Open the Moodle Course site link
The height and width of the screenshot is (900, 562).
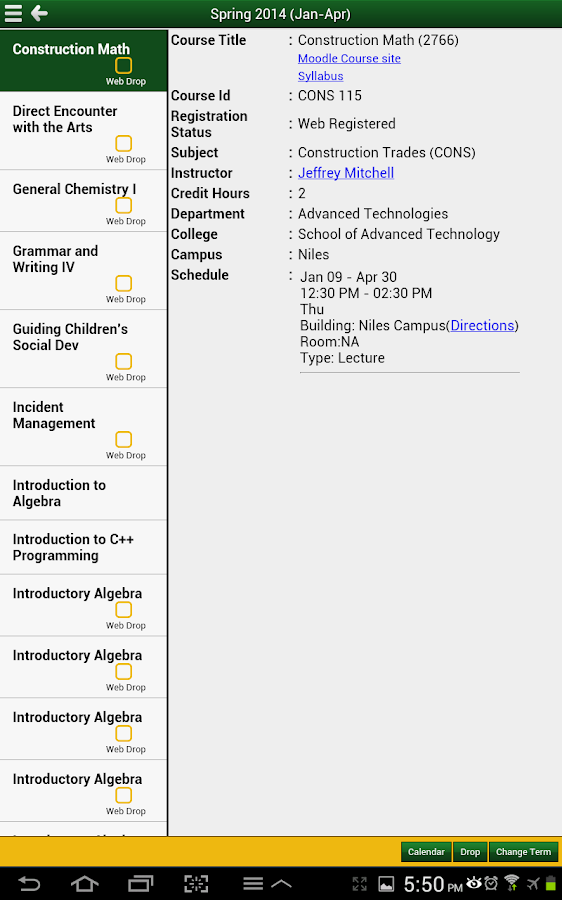pos(349,59)
